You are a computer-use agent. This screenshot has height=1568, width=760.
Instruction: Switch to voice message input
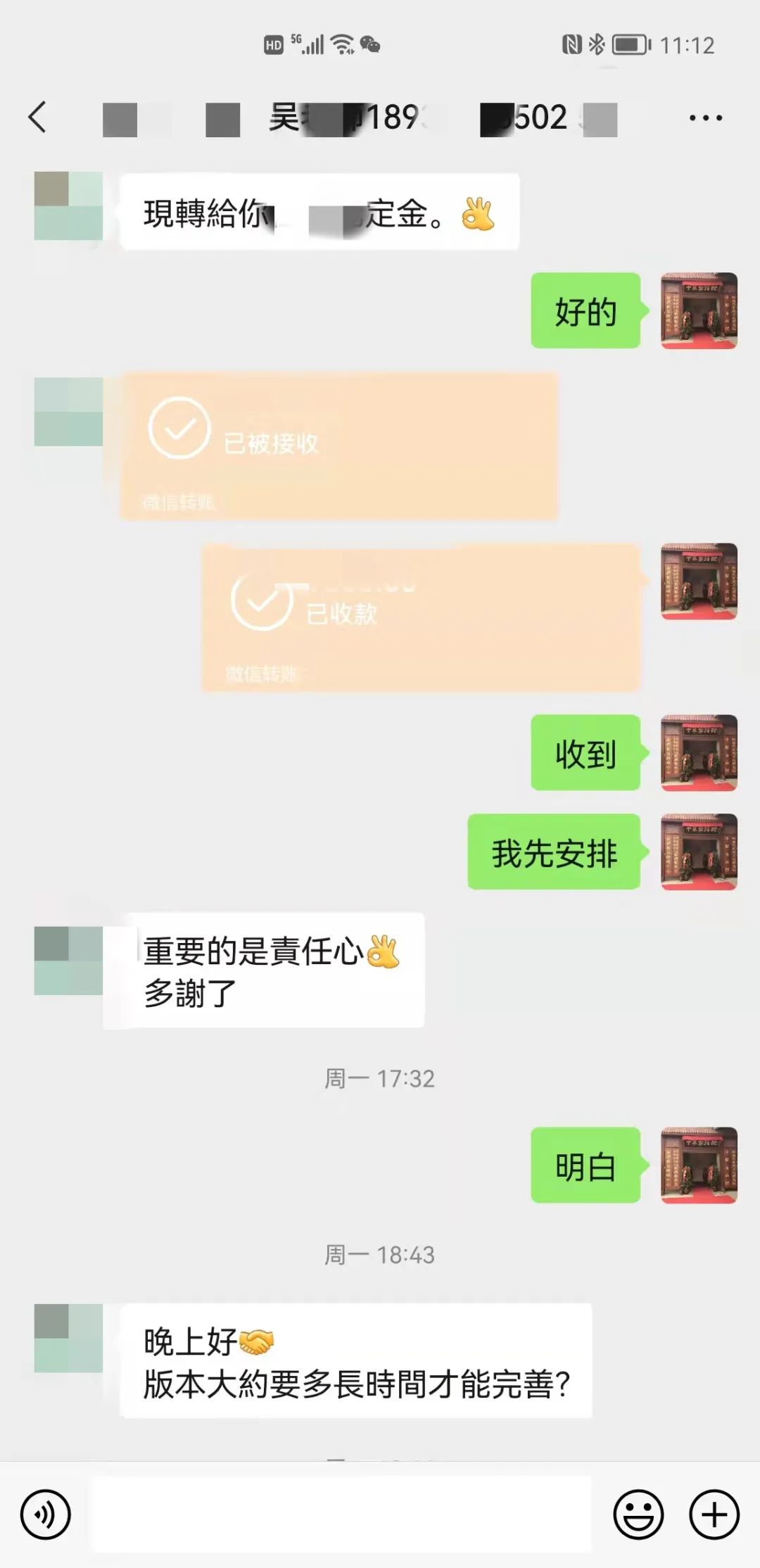click(x=46, y=1514)
